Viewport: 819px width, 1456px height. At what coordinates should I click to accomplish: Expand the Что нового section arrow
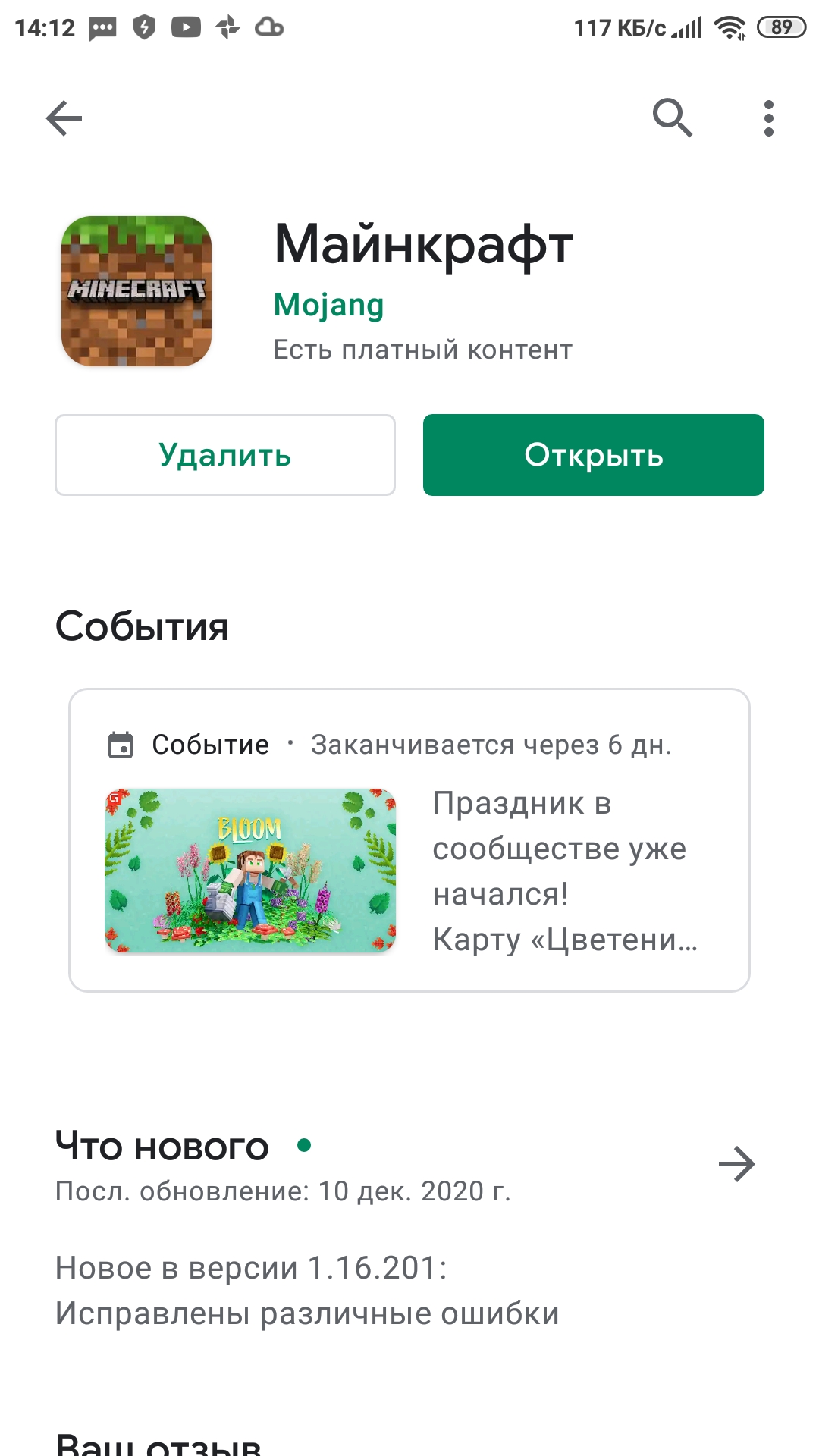[x=736, y=1164]
